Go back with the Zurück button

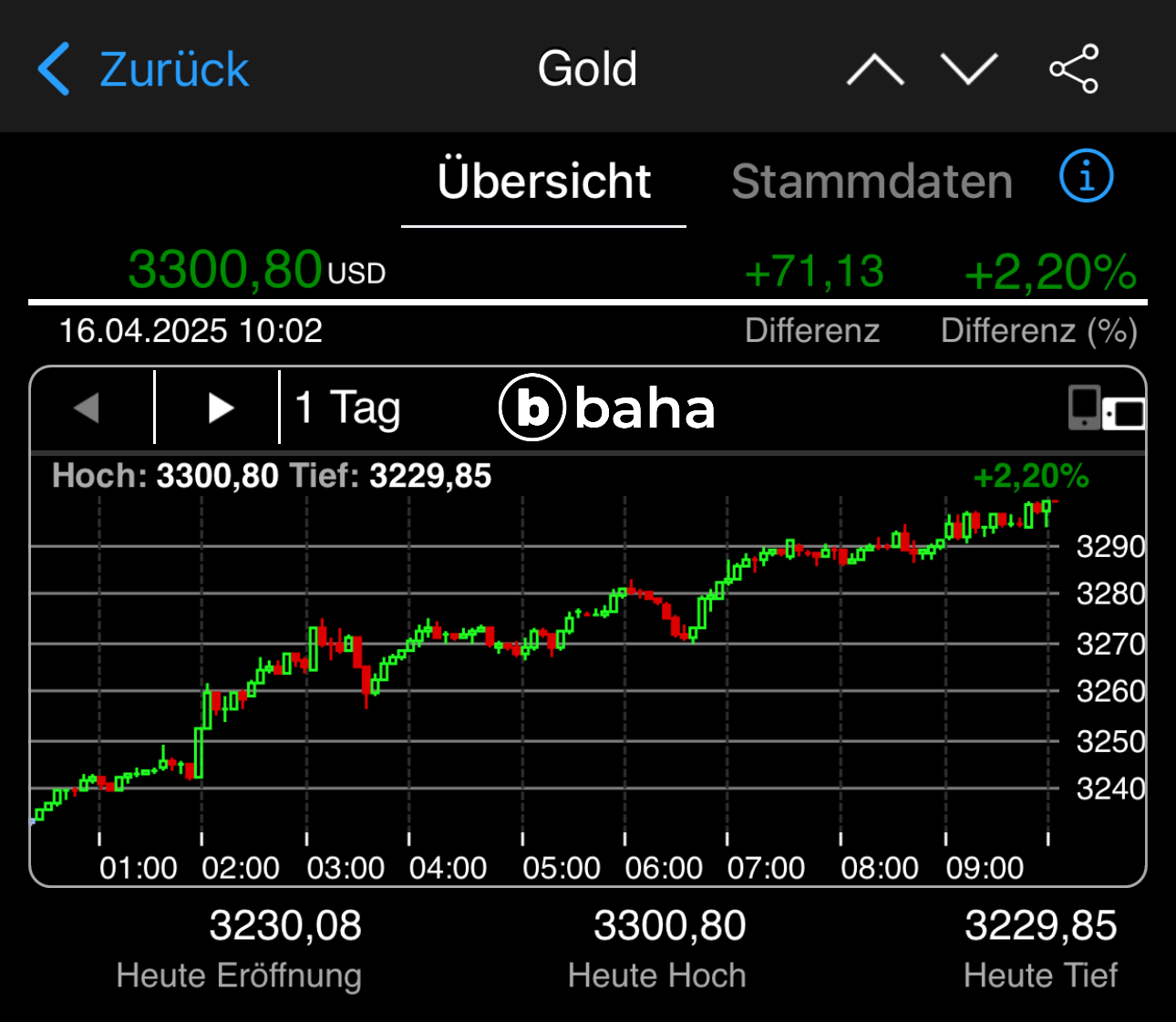pyautogui.click(x=143, y=69)
